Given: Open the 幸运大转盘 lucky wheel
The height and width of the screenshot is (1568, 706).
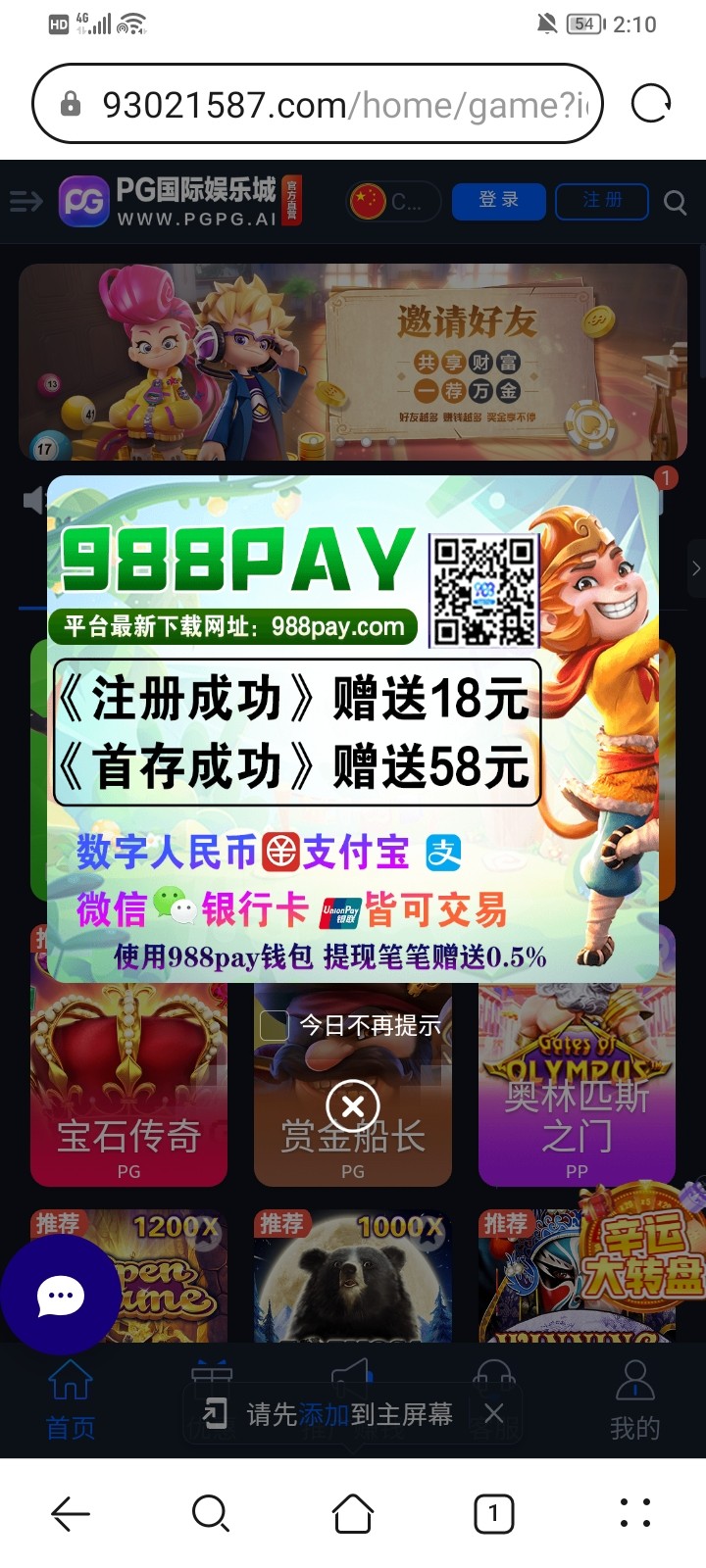Looking at the screenshot, I should coord(642,1245).
